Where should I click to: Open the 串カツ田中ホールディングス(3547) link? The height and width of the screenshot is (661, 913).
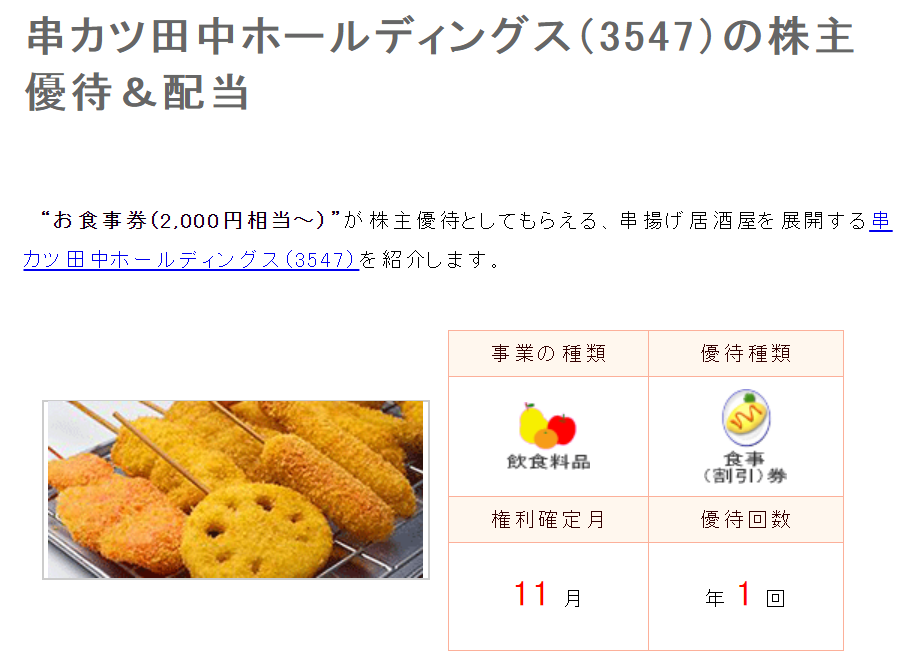[190, 260]
